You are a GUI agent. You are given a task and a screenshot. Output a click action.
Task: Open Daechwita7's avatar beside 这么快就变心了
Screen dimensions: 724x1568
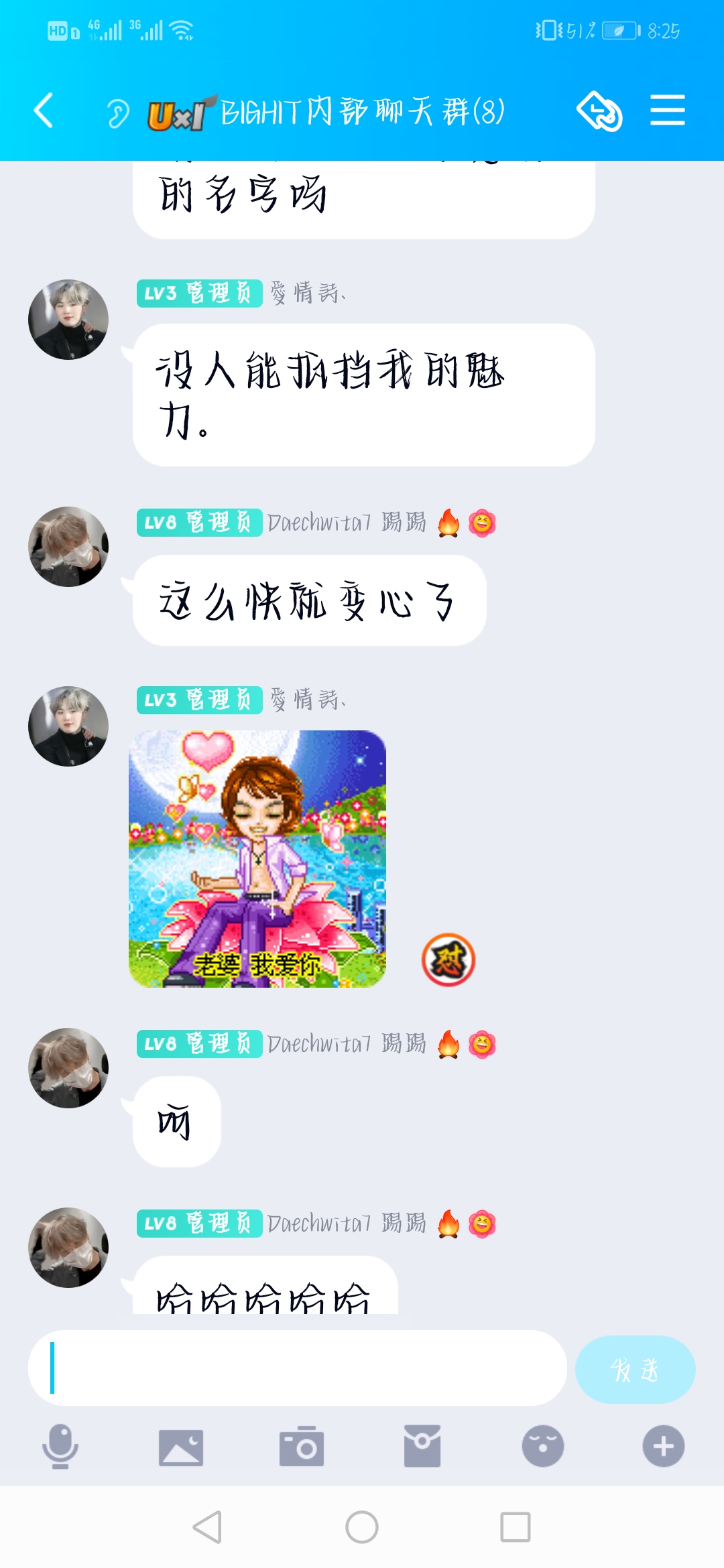(x=68, y=547)
